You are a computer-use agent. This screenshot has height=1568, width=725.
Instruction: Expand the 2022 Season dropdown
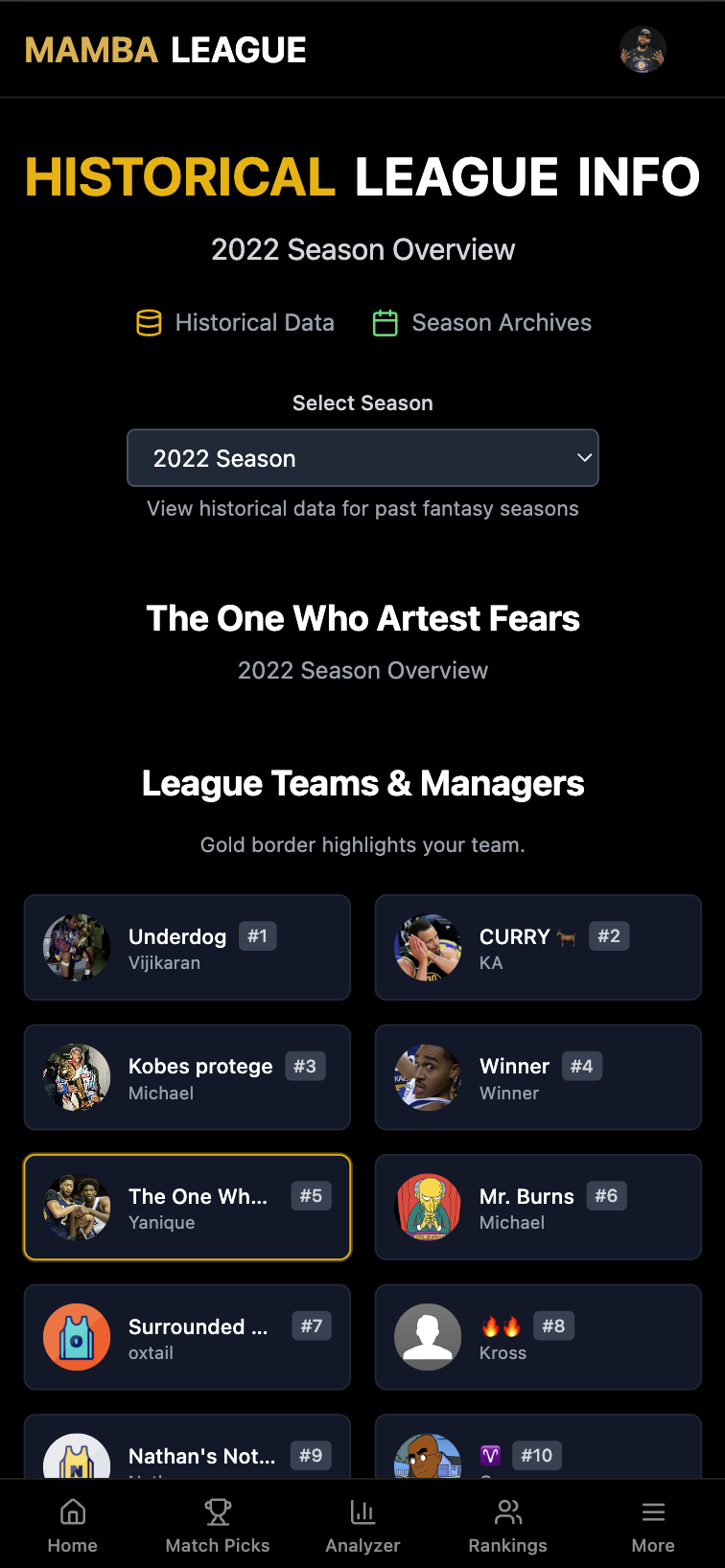(x=362, y=458)
